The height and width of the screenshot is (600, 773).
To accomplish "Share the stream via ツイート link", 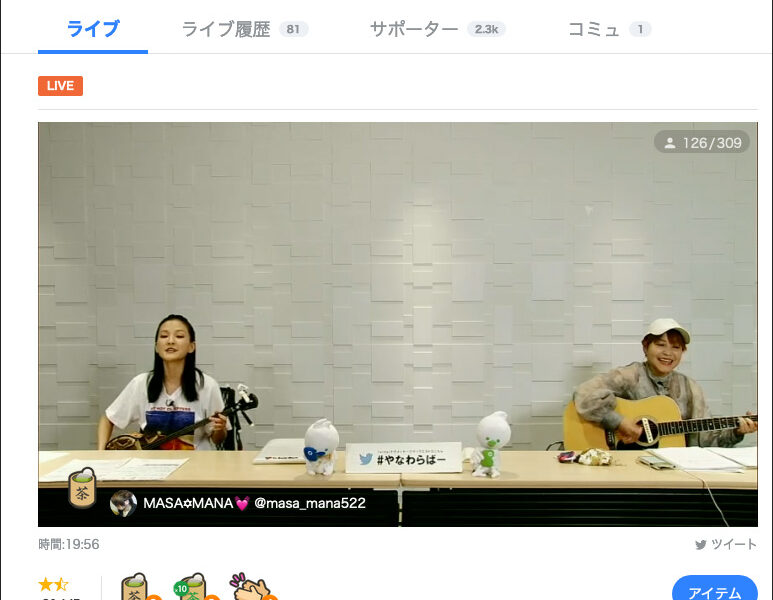I will point(727,545).
